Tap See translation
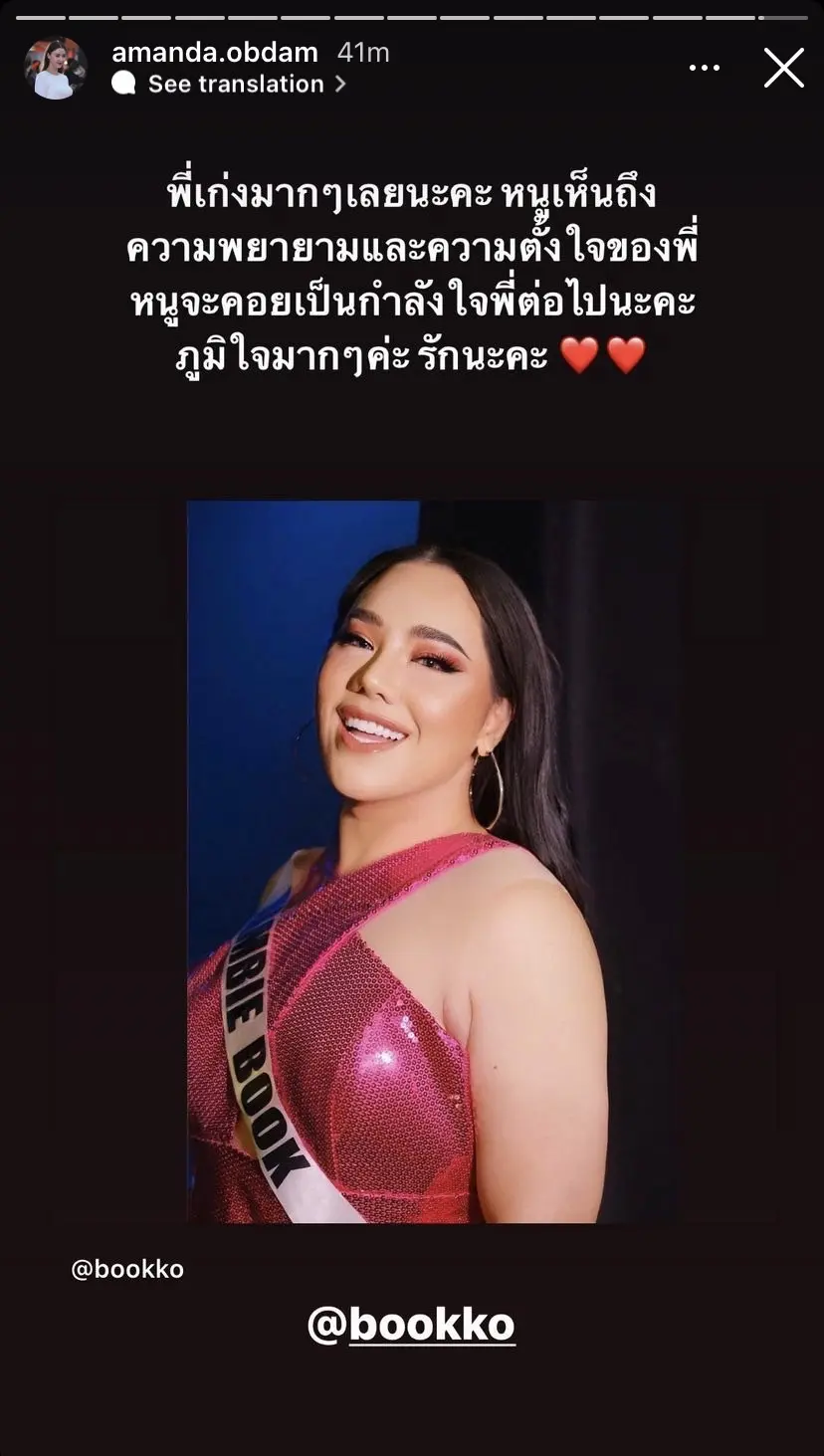This screenshot has height=1456, width=824. [x=236, y=85]
